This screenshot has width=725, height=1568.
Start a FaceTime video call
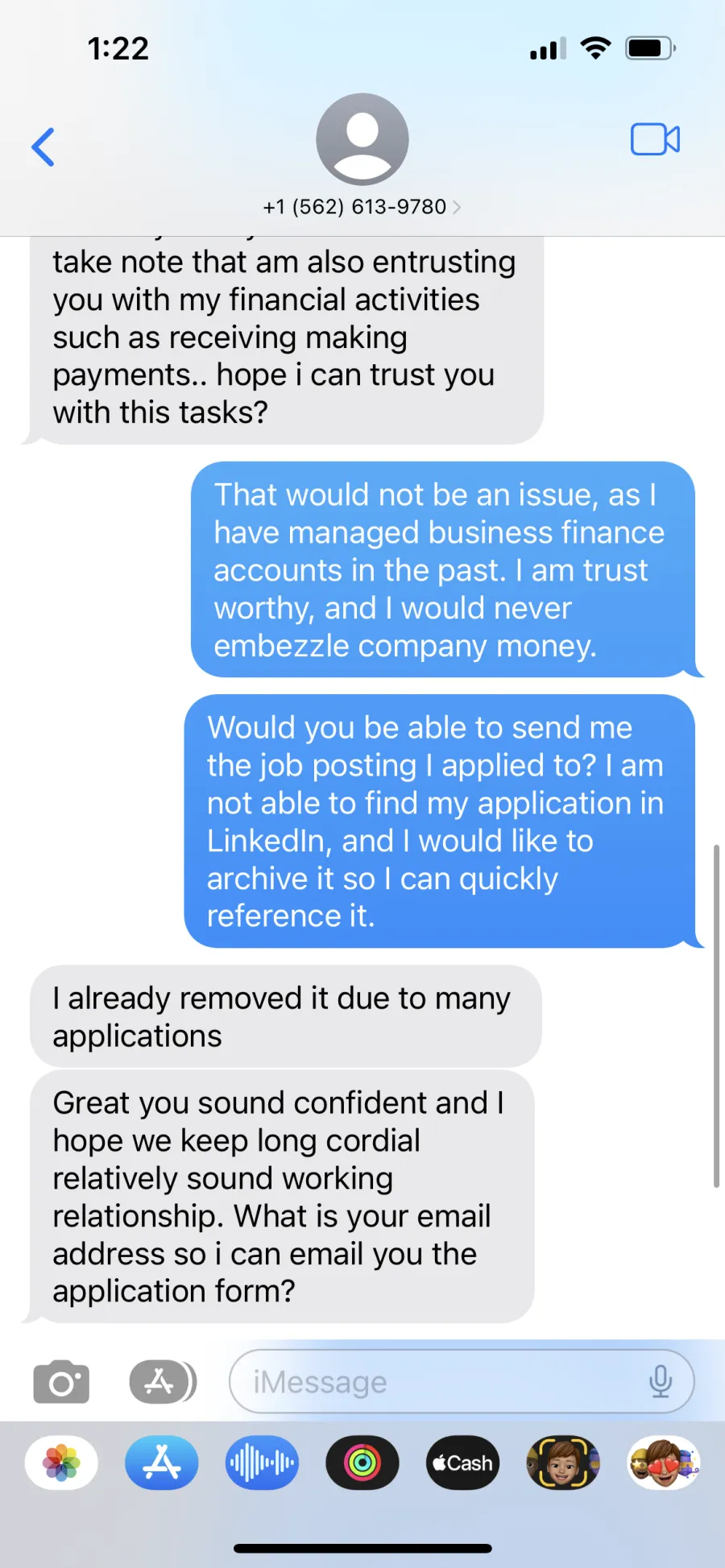[654, 140]
